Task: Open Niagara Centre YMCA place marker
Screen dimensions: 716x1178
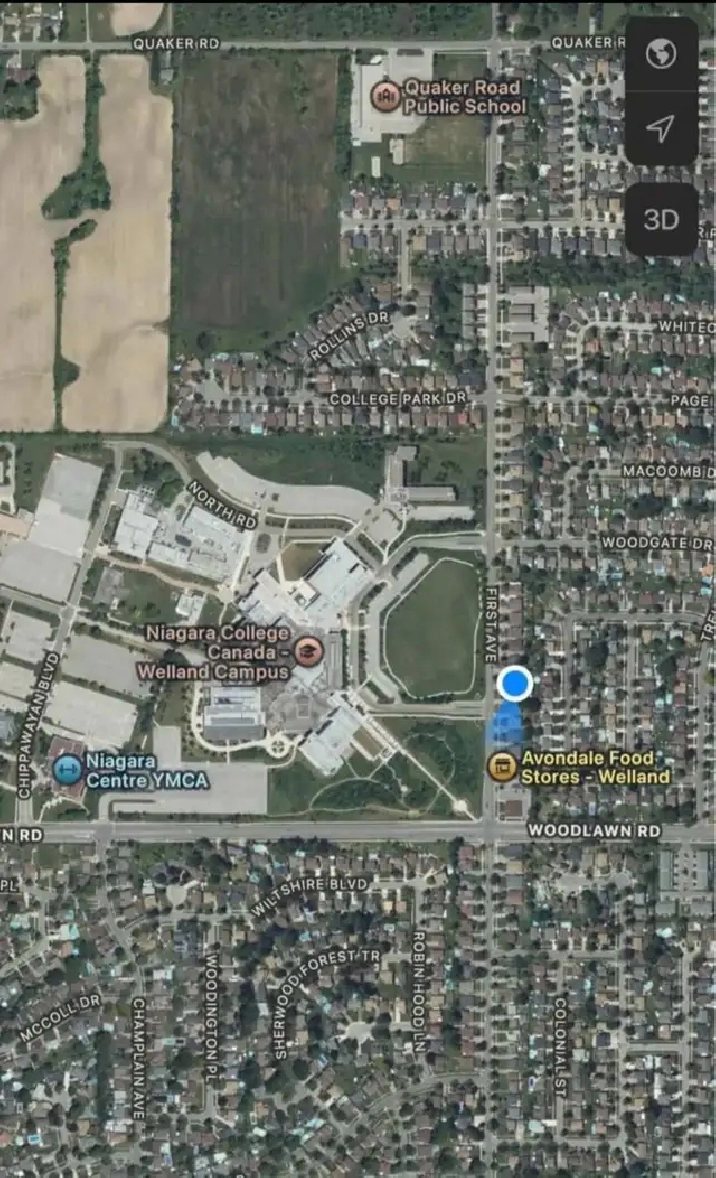Action: pos(67,768)
